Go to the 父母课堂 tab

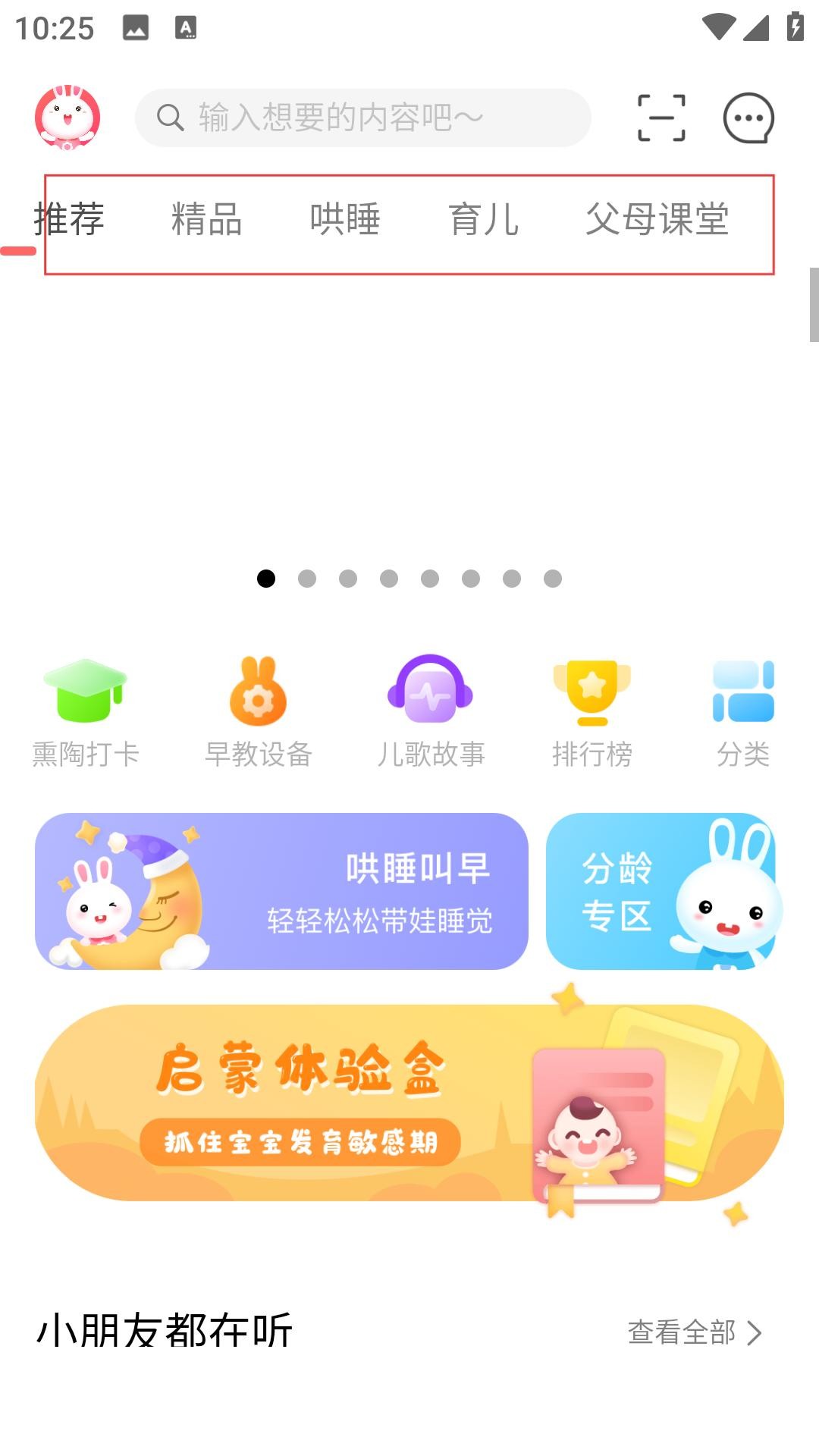(x=657, y=220)
